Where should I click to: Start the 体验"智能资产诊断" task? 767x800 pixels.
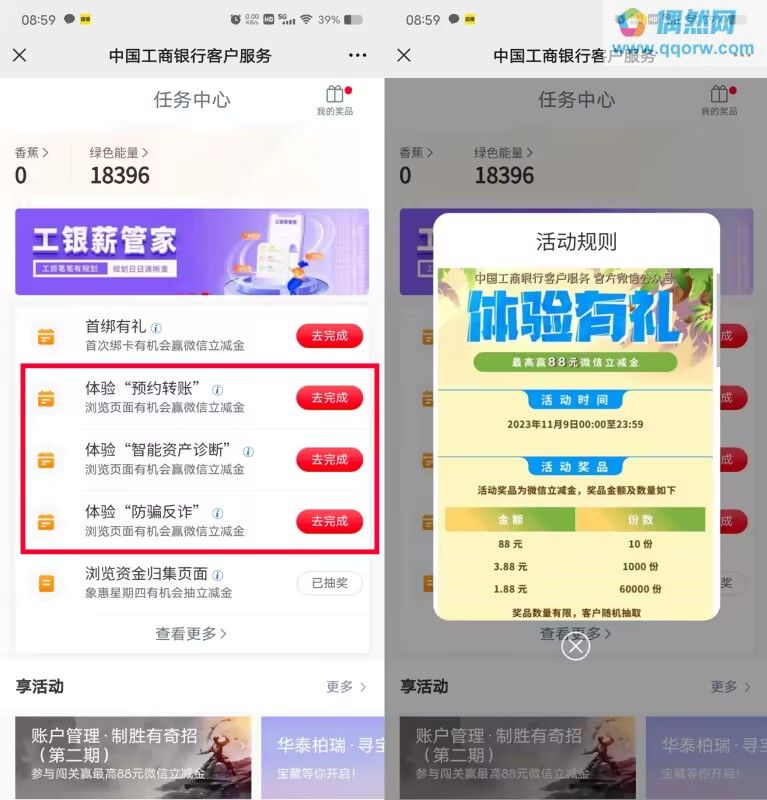pyautogui.click(x=329, y=460)
